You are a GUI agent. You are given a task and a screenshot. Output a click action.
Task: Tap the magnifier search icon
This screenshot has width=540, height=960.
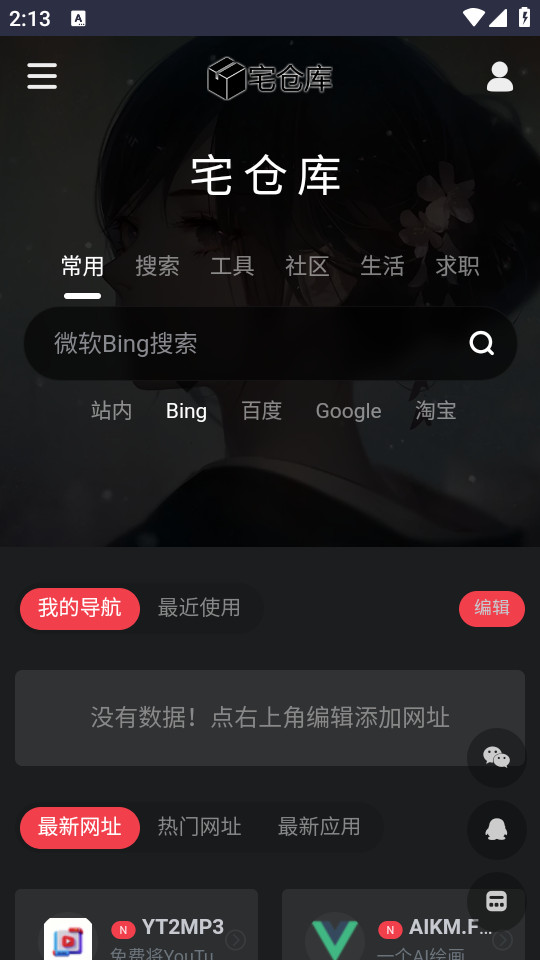coord(482,343)
